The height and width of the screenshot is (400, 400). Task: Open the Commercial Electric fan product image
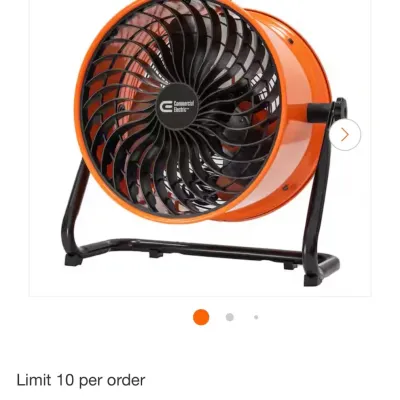(x=200, y=148)
